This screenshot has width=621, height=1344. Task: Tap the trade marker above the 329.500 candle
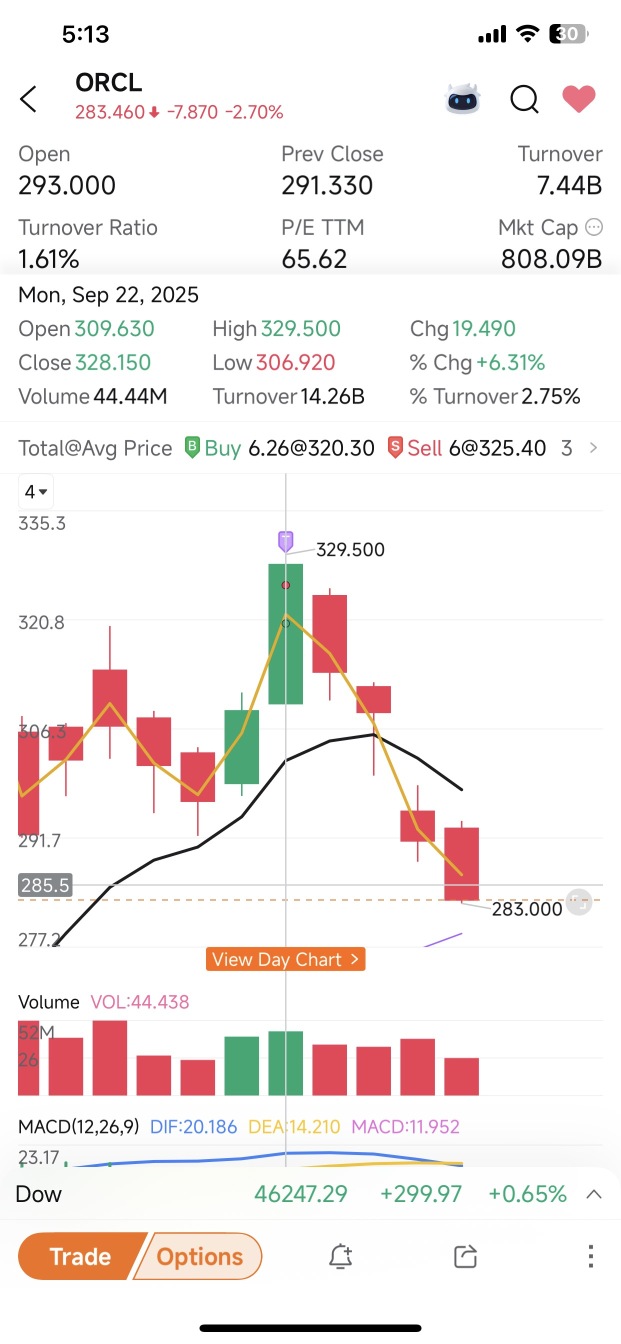tap(286, 541)
